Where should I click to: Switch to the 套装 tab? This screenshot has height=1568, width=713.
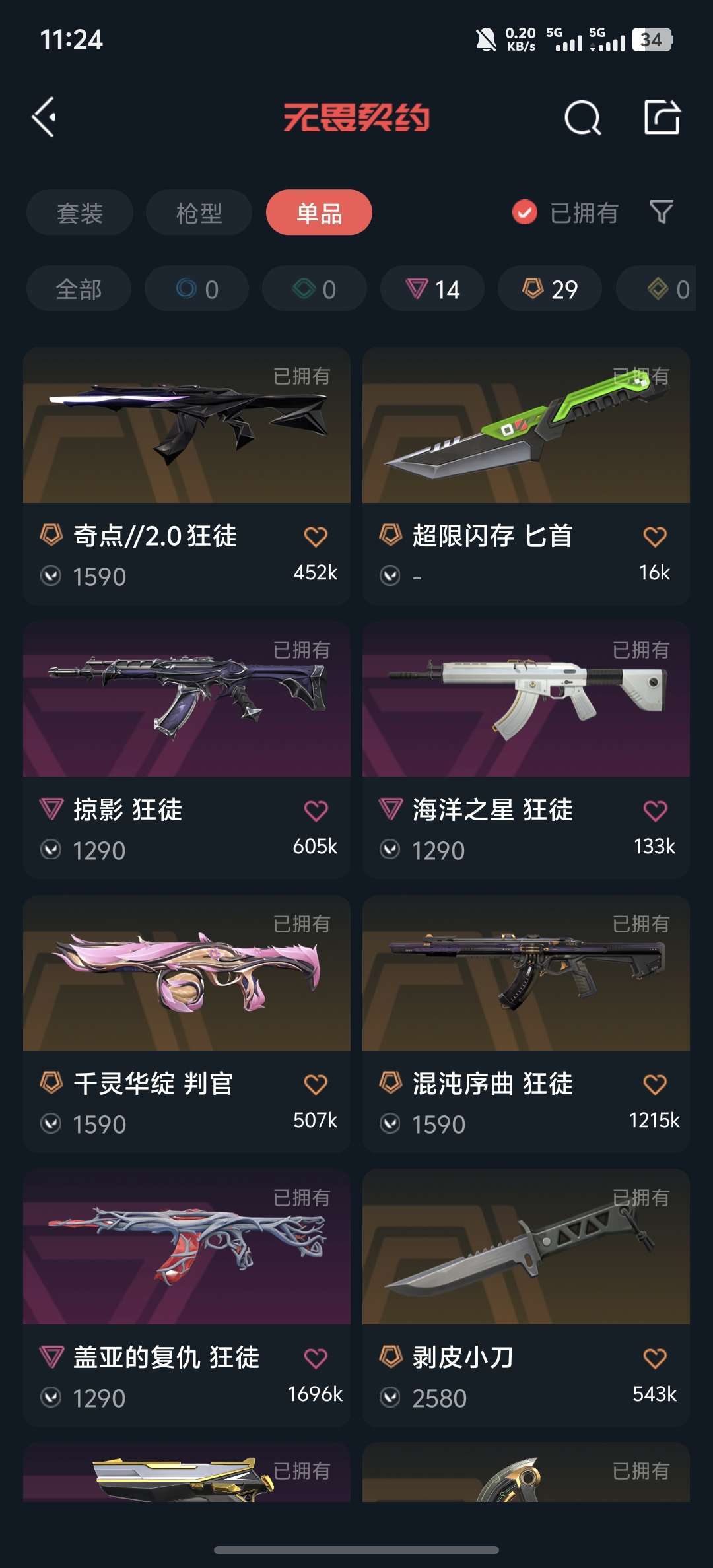pos(80,212)
